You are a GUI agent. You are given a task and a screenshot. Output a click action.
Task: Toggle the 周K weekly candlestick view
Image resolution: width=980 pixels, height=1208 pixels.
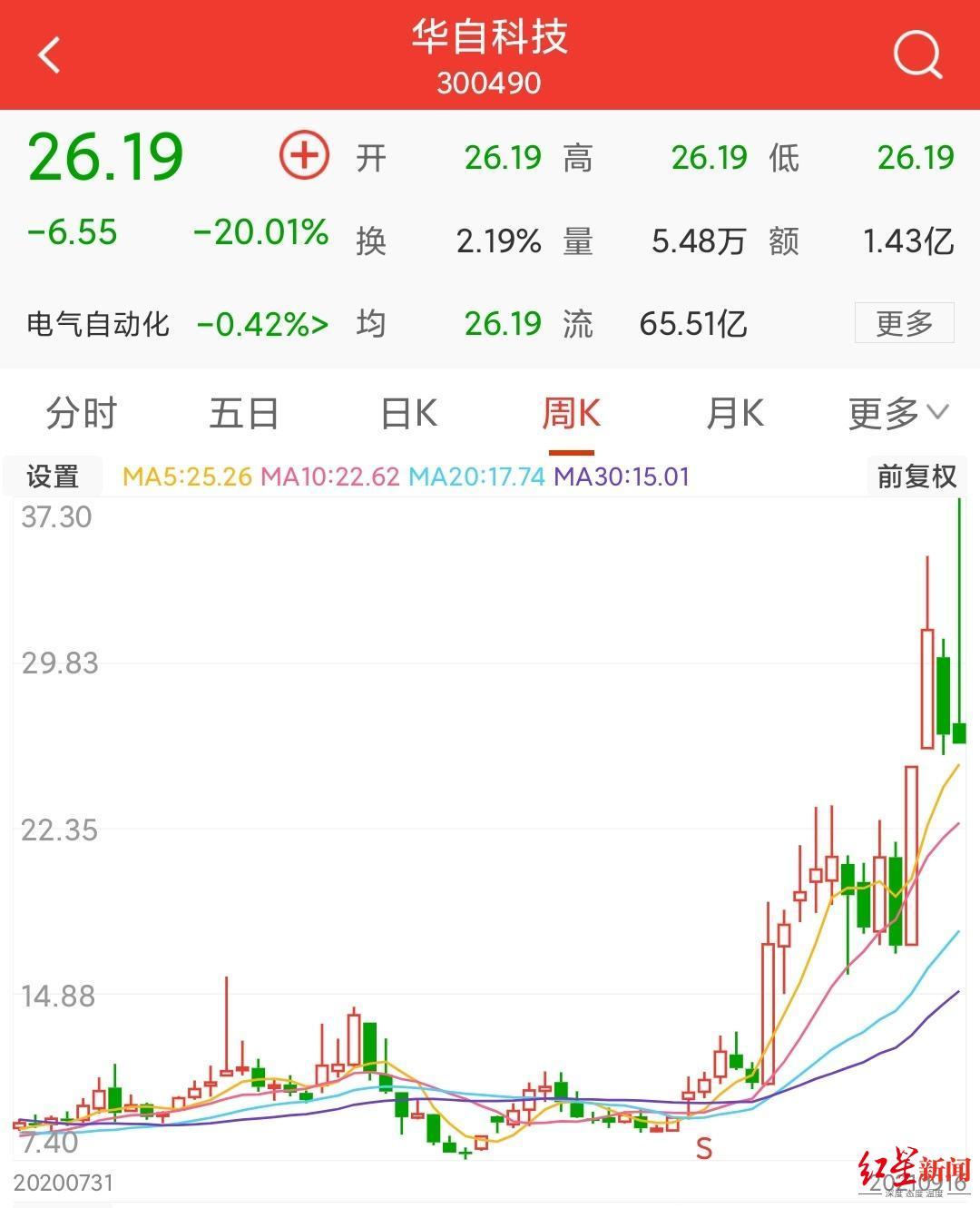coord(570,412)
